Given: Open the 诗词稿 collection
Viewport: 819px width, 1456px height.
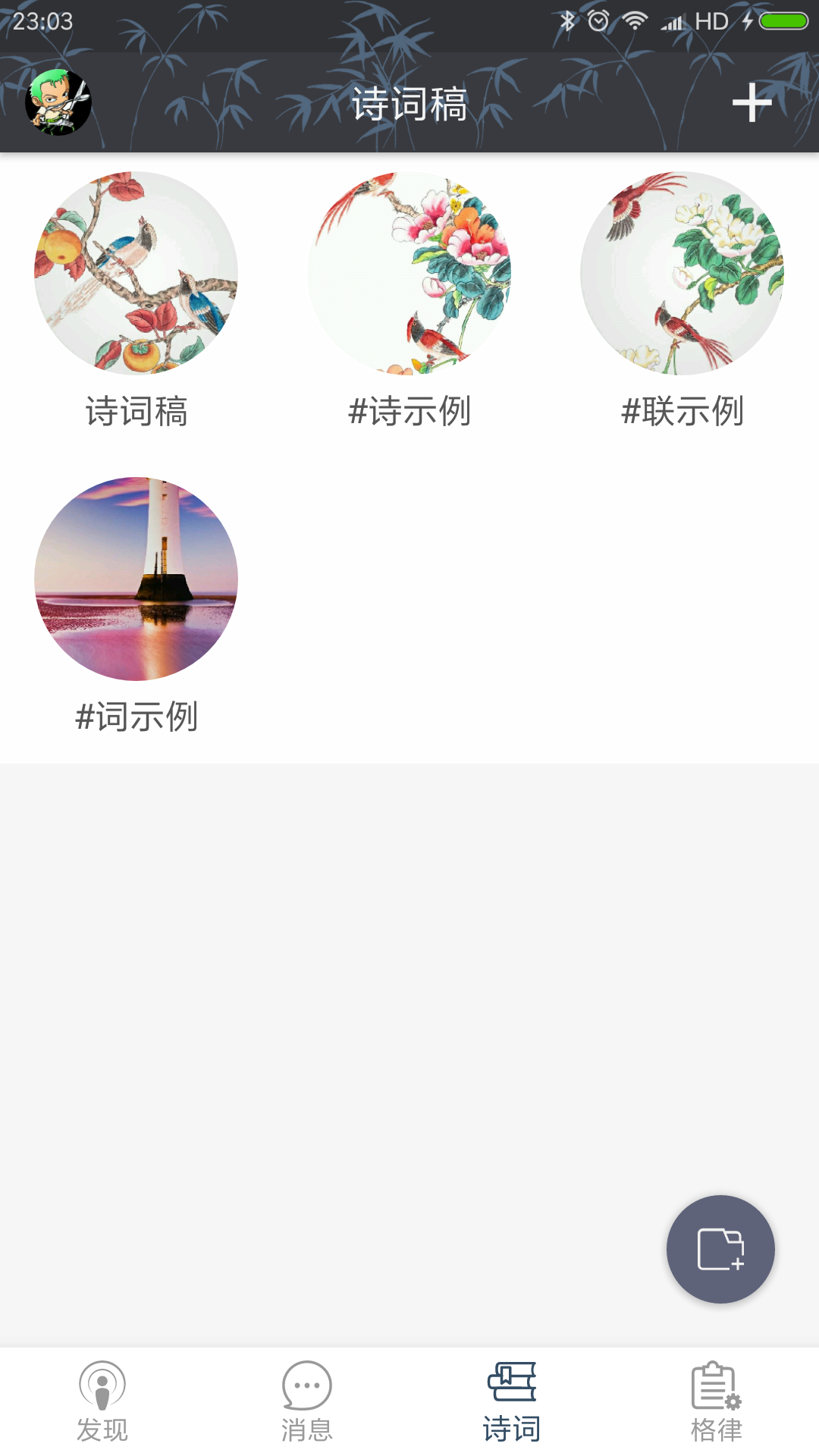Looking at the screenshot, I should 136,273.
